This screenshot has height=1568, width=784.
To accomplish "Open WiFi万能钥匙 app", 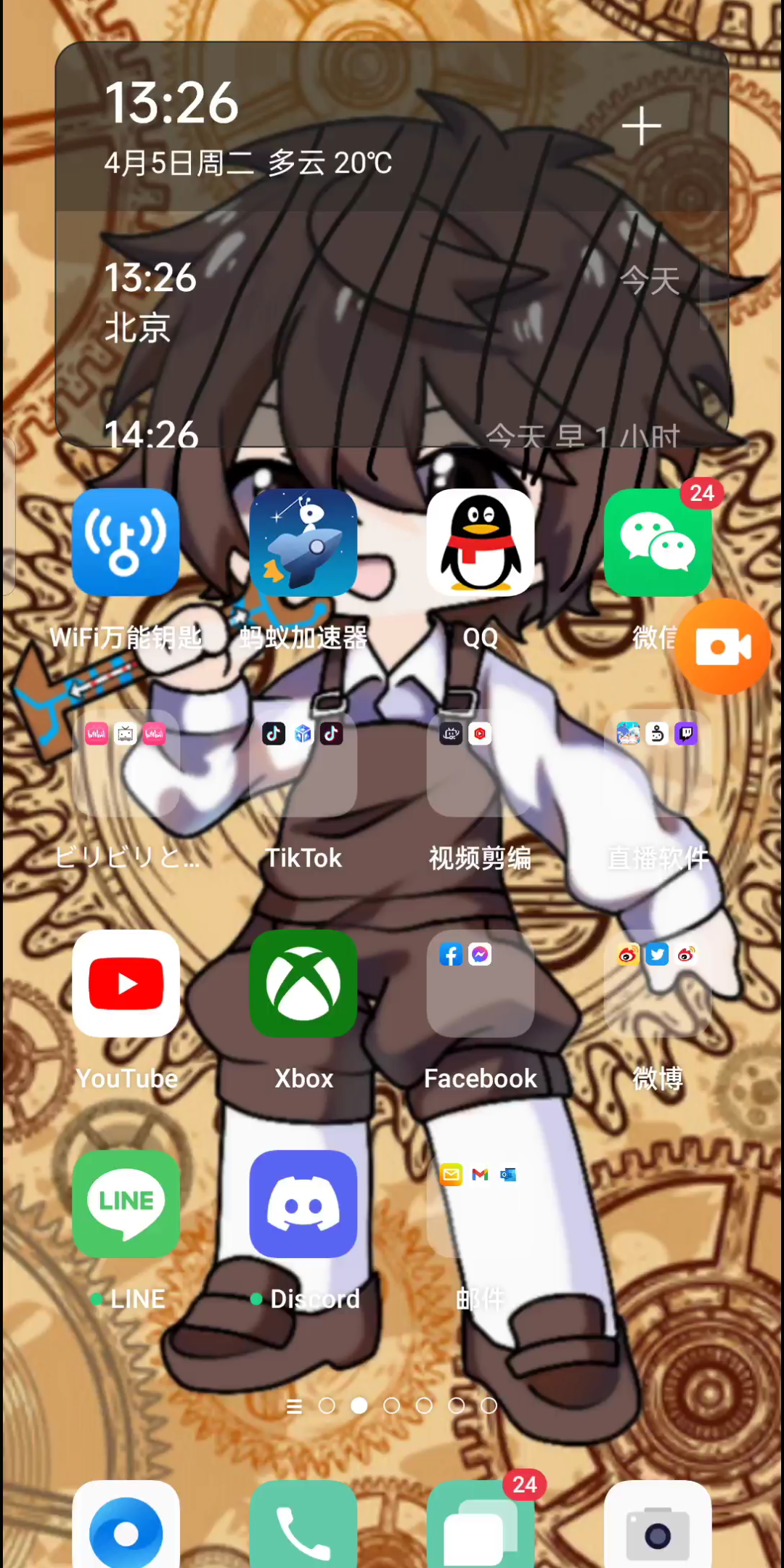I will 126,542.
